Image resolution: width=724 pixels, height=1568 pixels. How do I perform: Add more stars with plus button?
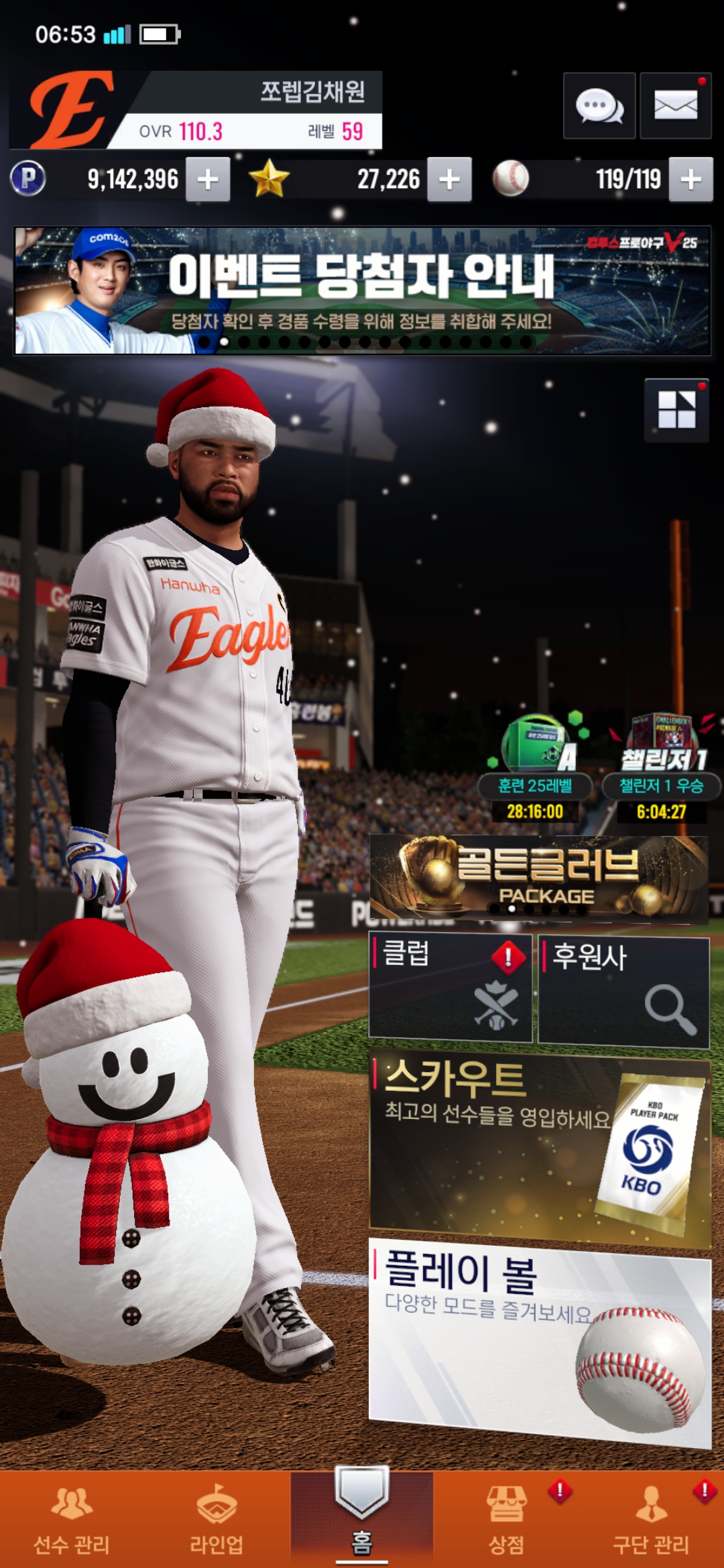(449, 180)
